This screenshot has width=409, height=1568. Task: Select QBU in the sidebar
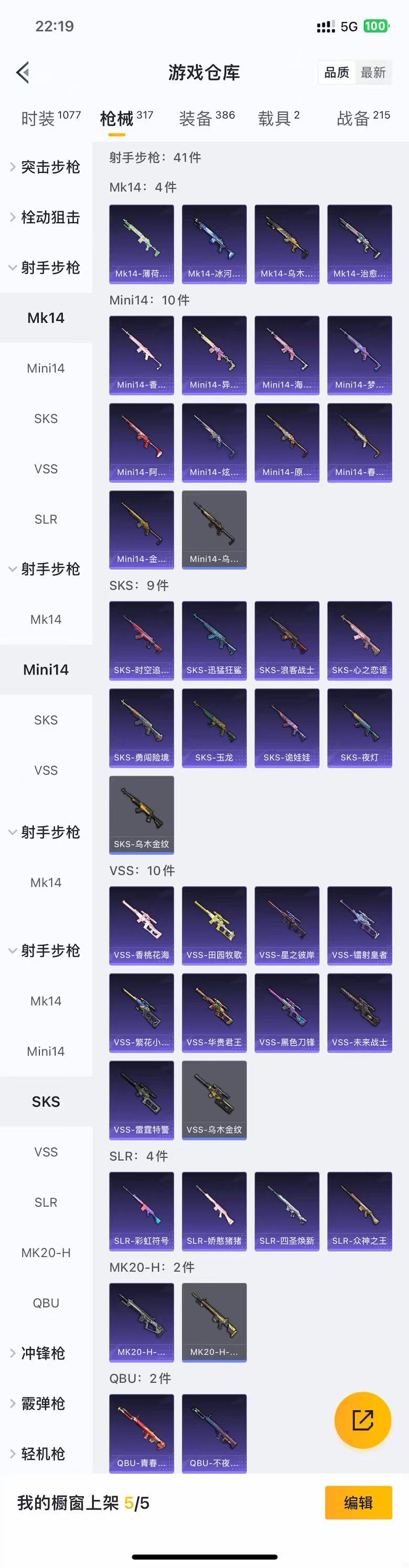click(46, 1303)
